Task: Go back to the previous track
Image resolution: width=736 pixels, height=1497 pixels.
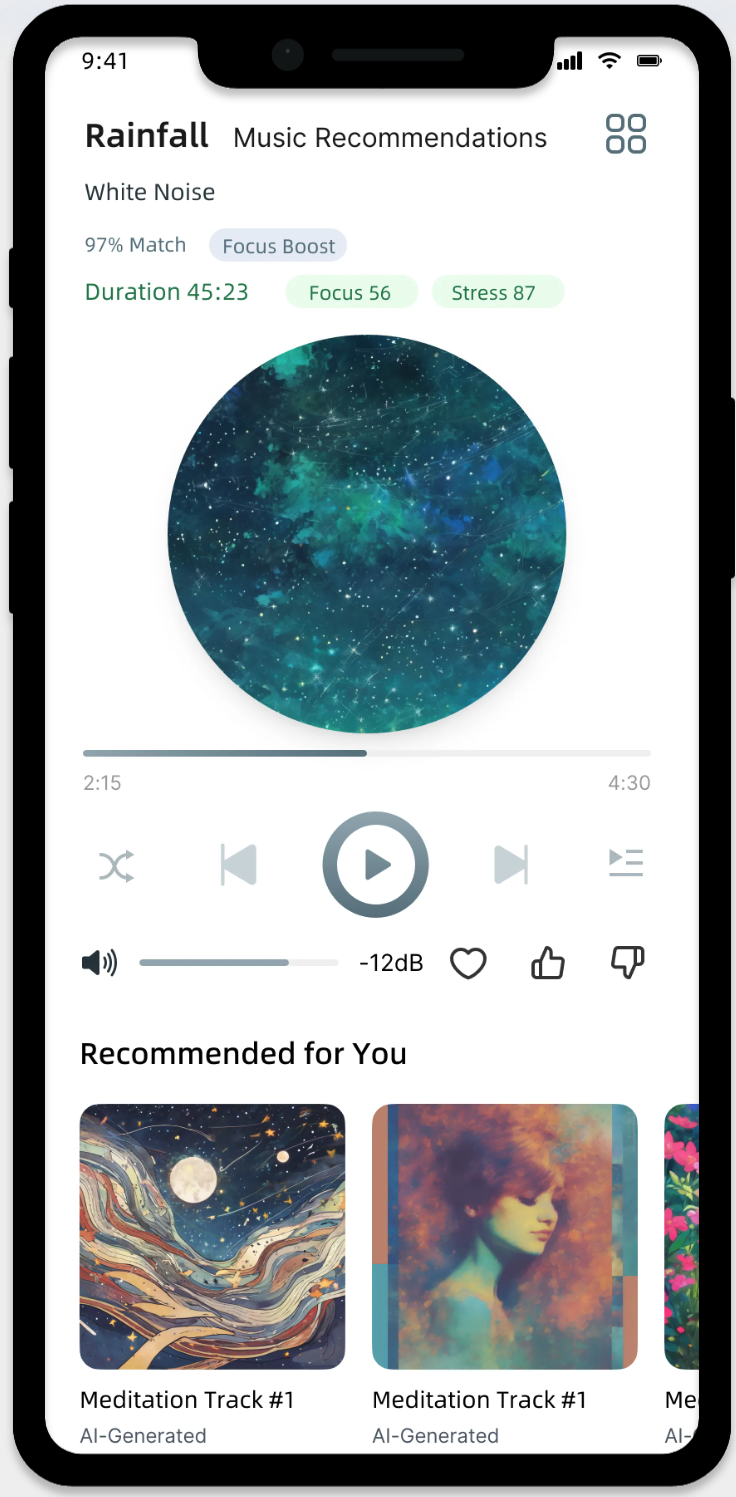Action: 239,865
